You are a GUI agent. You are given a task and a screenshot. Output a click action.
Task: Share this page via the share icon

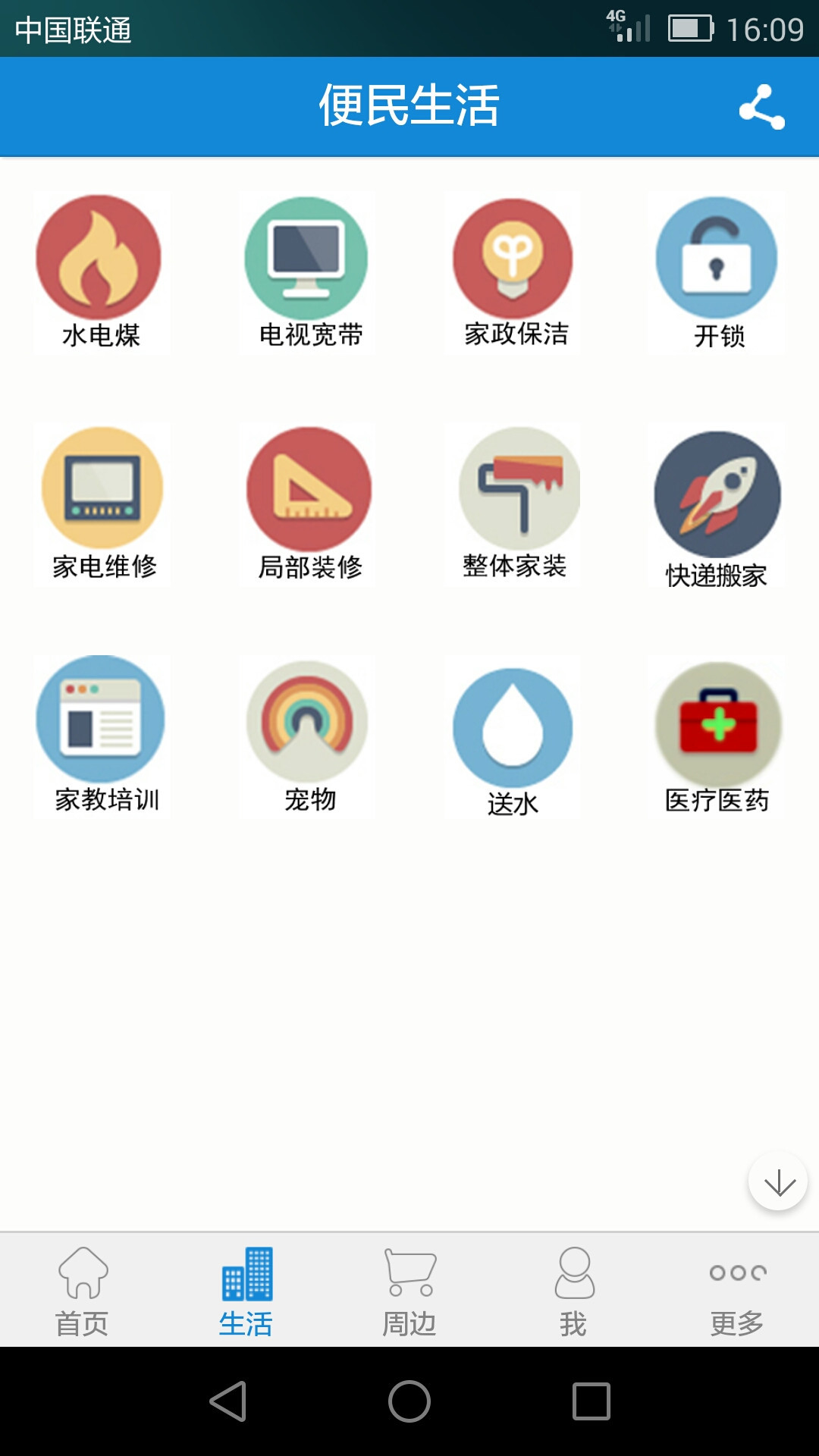(x=761, y=106)
